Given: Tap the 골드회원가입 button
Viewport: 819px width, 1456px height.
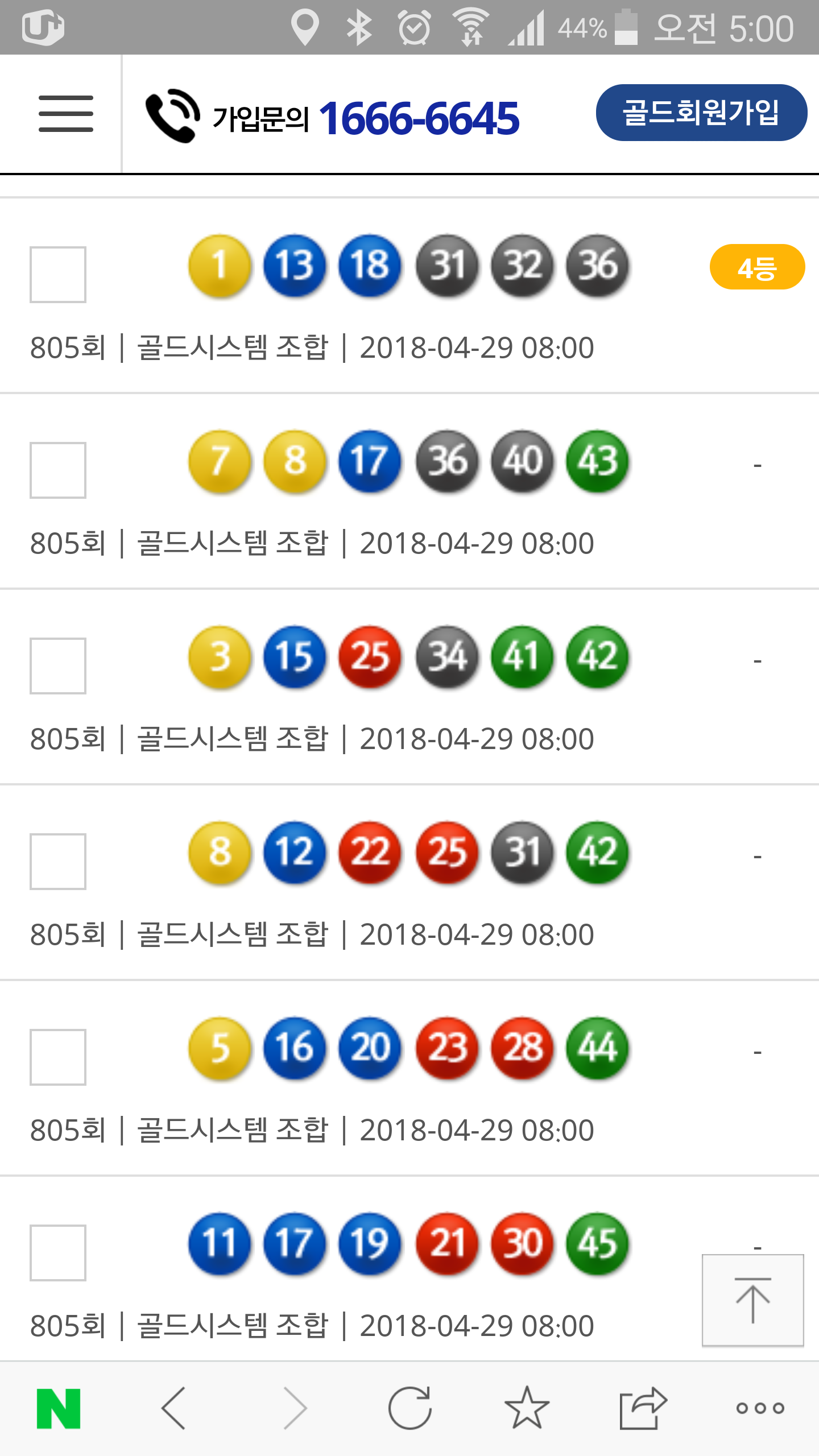Looking at the screenshot, I should click(701, 113).
